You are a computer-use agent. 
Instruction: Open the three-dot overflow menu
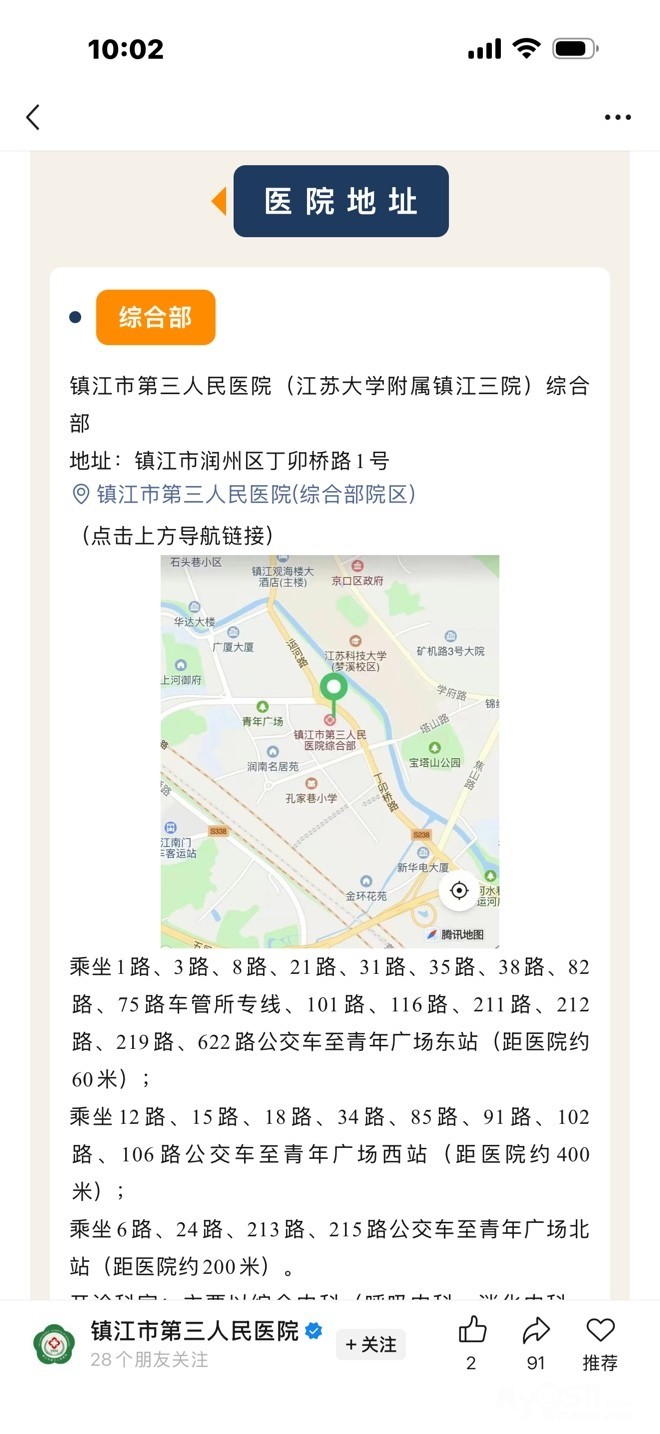pyautogui.click(x=617, y=117)
